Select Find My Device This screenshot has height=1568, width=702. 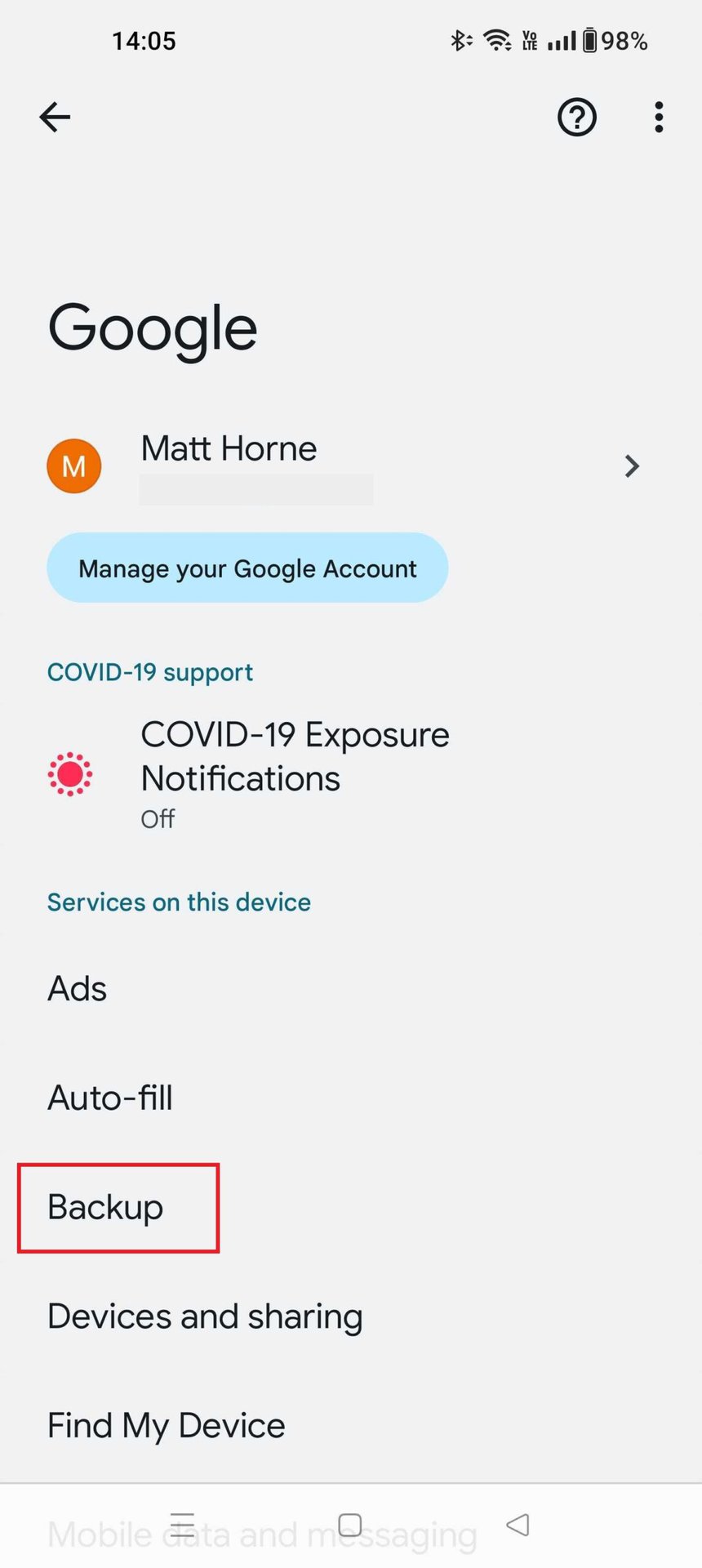coord(167,1426)
